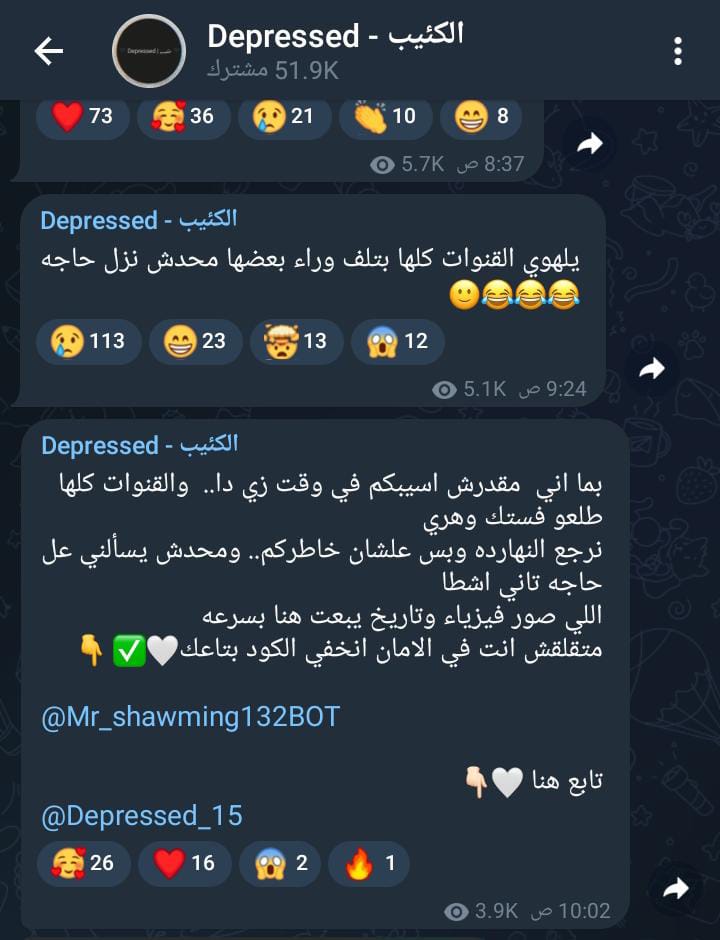Open the channel overflow menu
This screenshot has height=940, width=720.
point(678,52)
